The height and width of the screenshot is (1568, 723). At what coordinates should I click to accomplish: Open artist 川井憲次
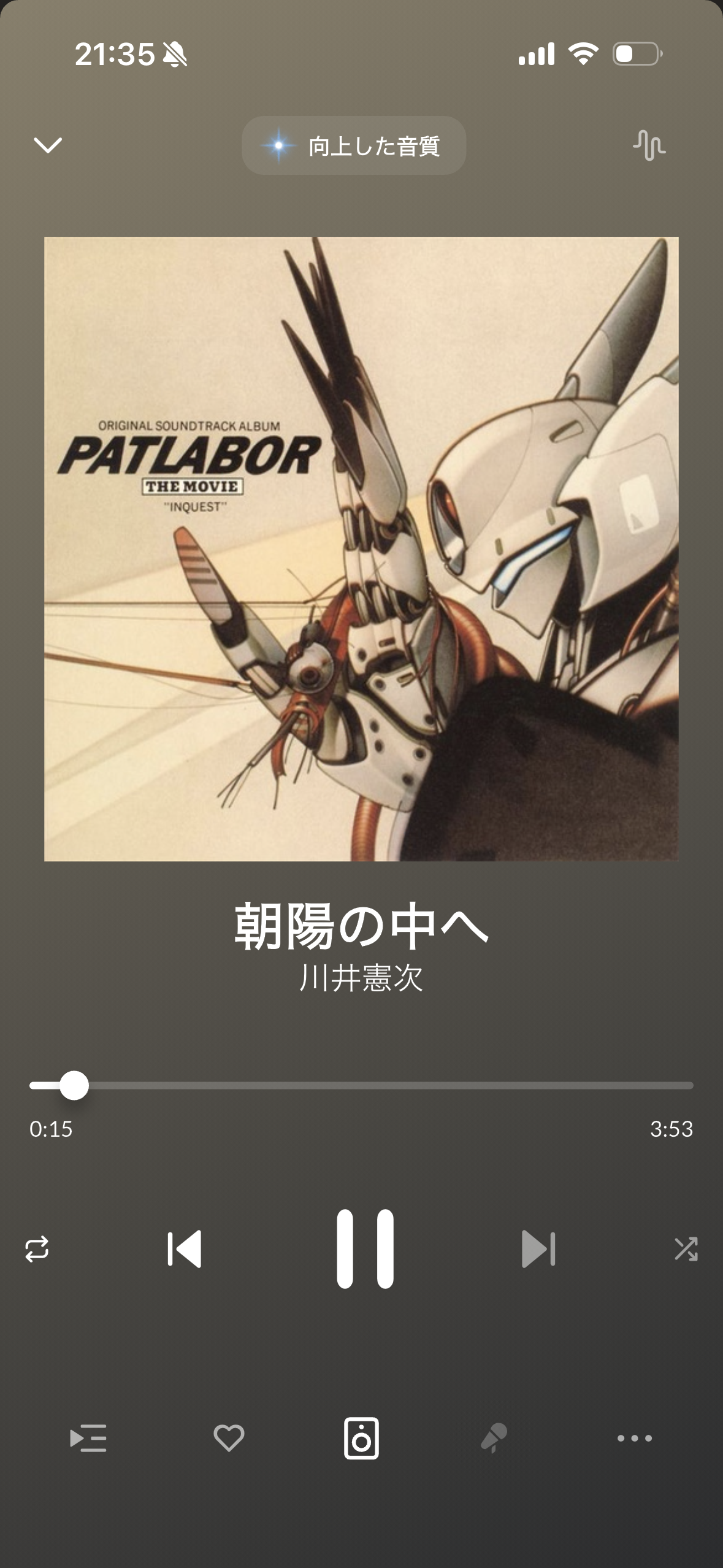click(x=361, y=978)
